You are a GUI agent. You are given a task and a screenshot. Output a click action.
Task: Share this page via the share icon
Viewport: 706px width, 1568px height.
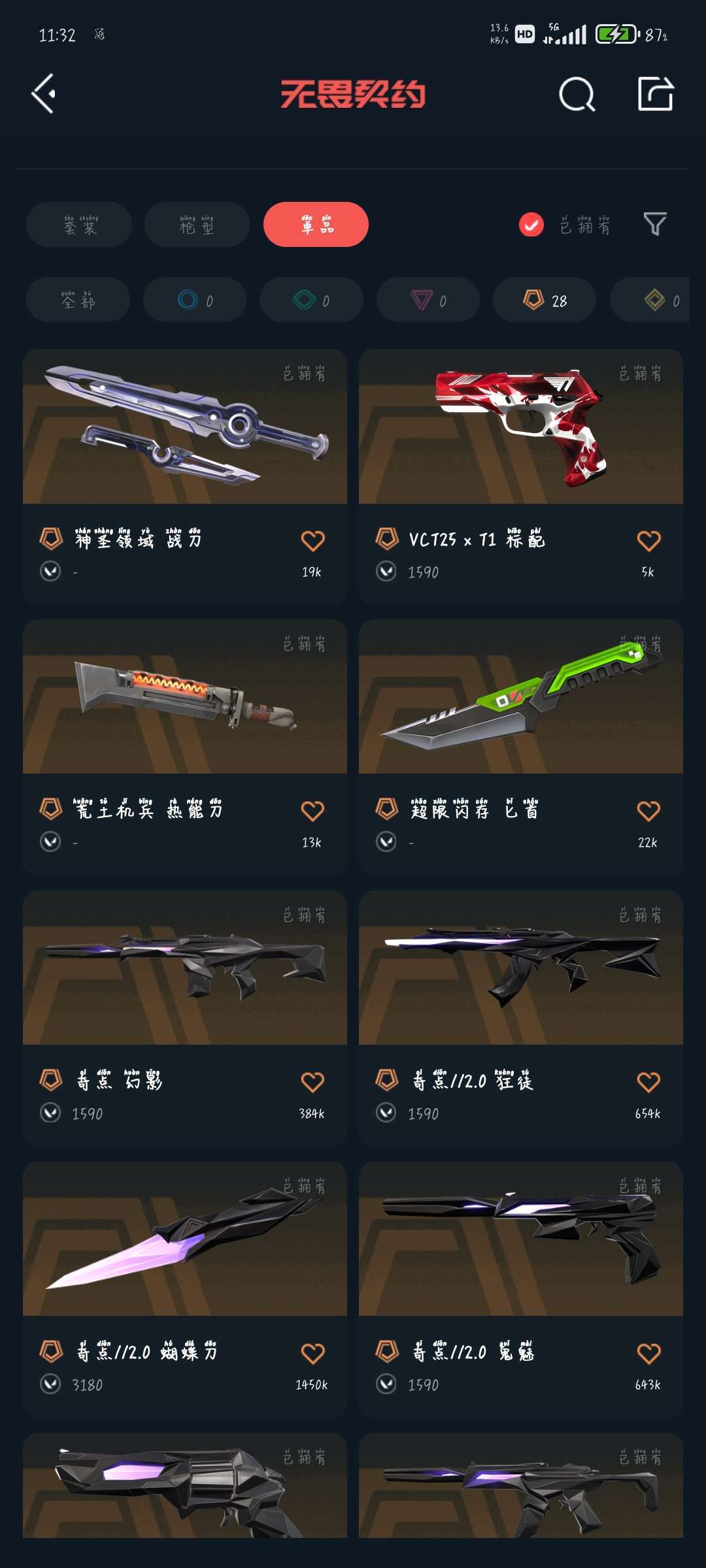point(656,94)
